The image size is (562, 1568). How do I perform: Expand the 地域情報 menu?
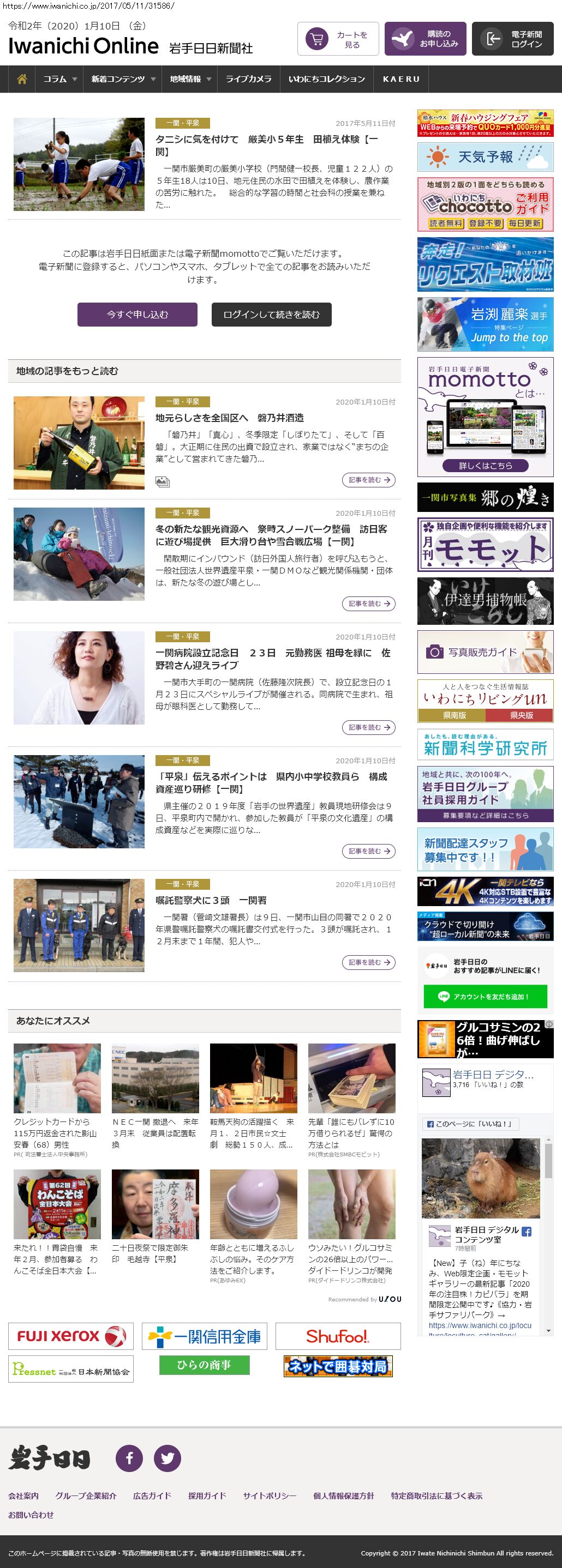pos(190,79)
